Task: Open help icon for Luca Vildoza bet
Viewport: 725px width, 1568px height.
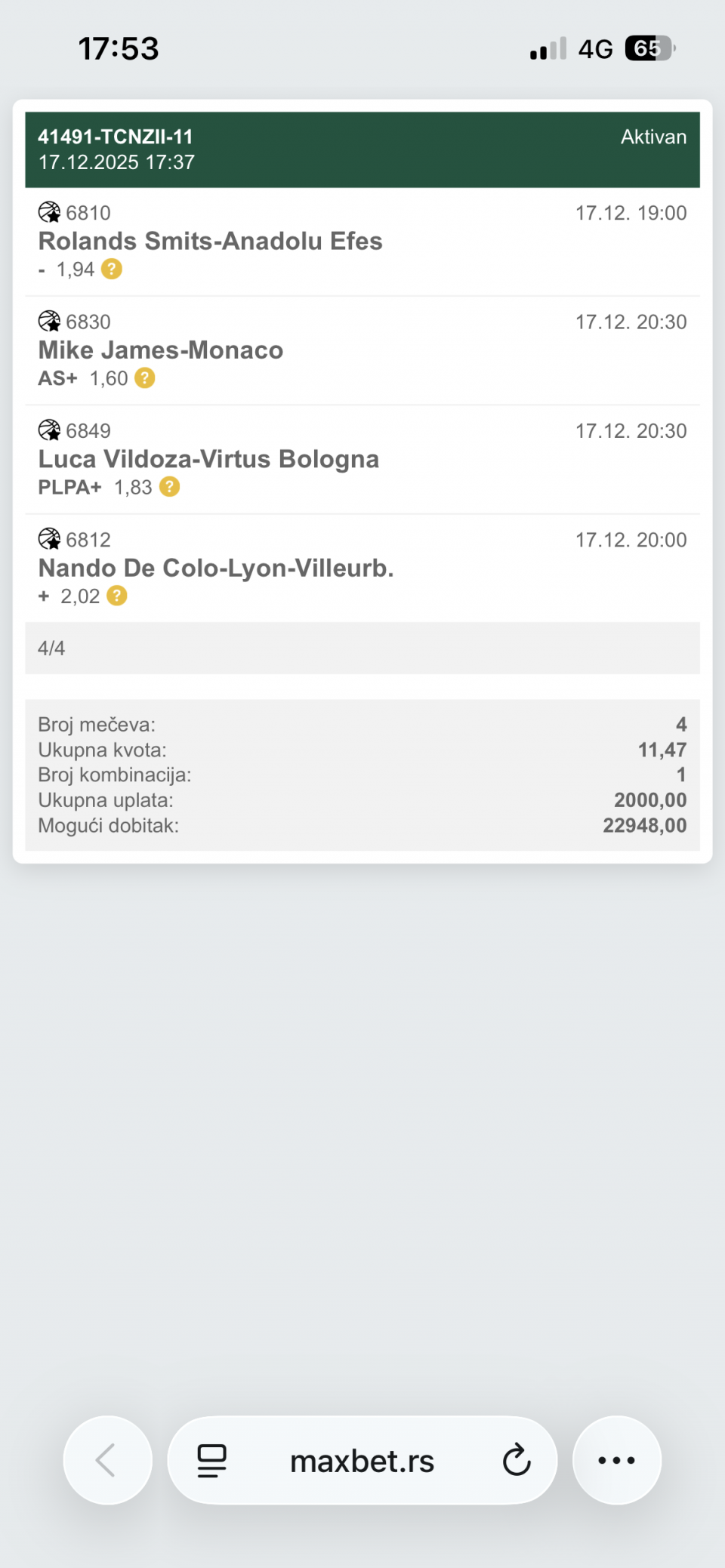Action: [x=170, y=487]
